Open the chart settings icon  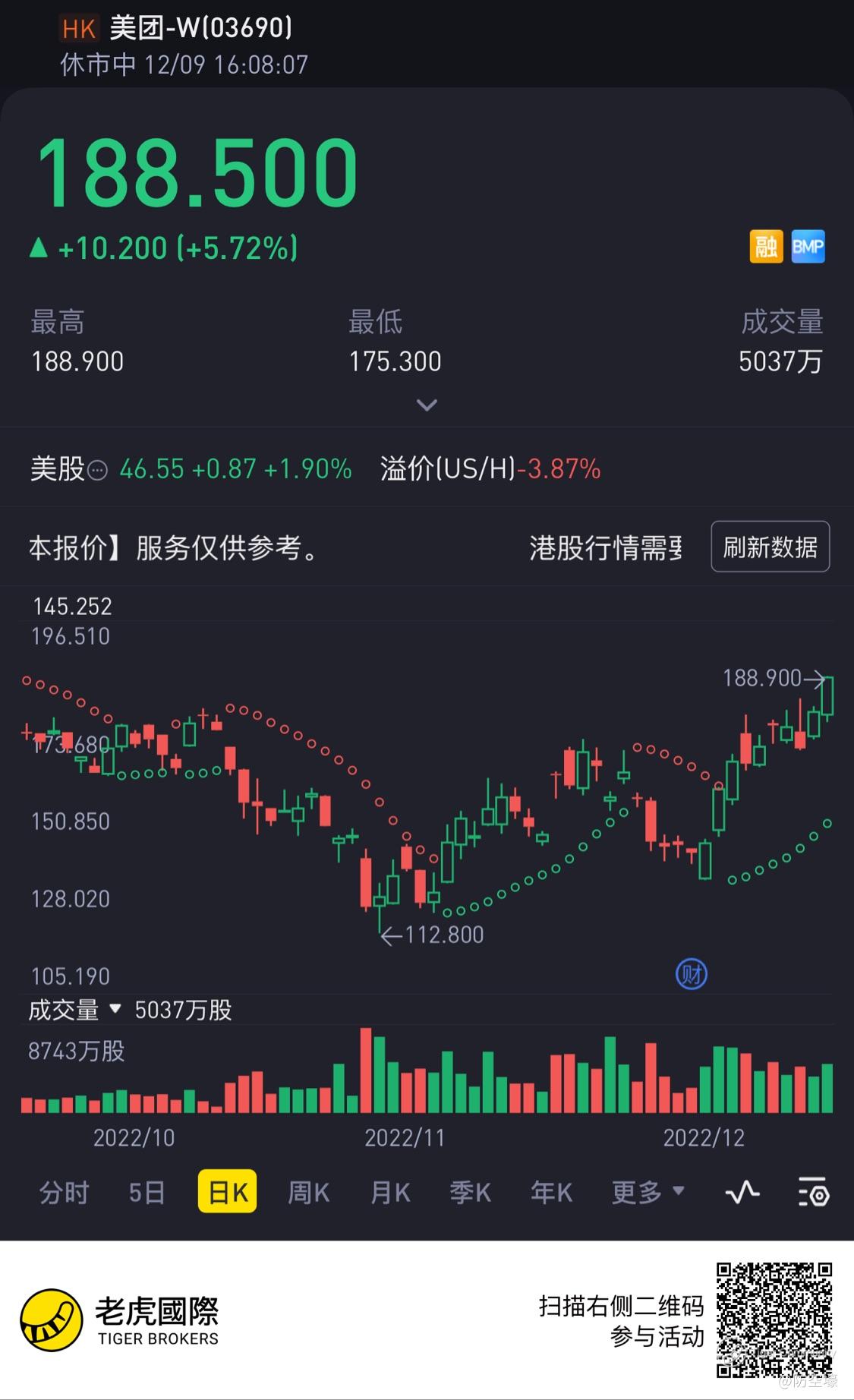coord(814,1192)
